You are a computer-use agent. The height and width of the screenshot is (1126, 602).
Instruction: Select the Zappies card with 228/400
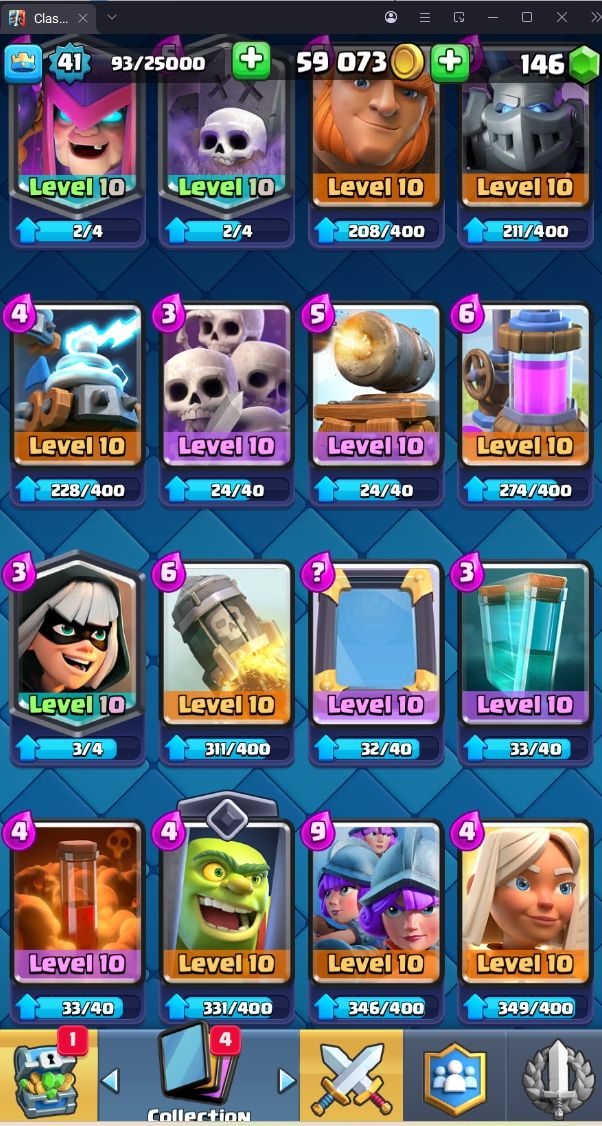pos(78,404)
